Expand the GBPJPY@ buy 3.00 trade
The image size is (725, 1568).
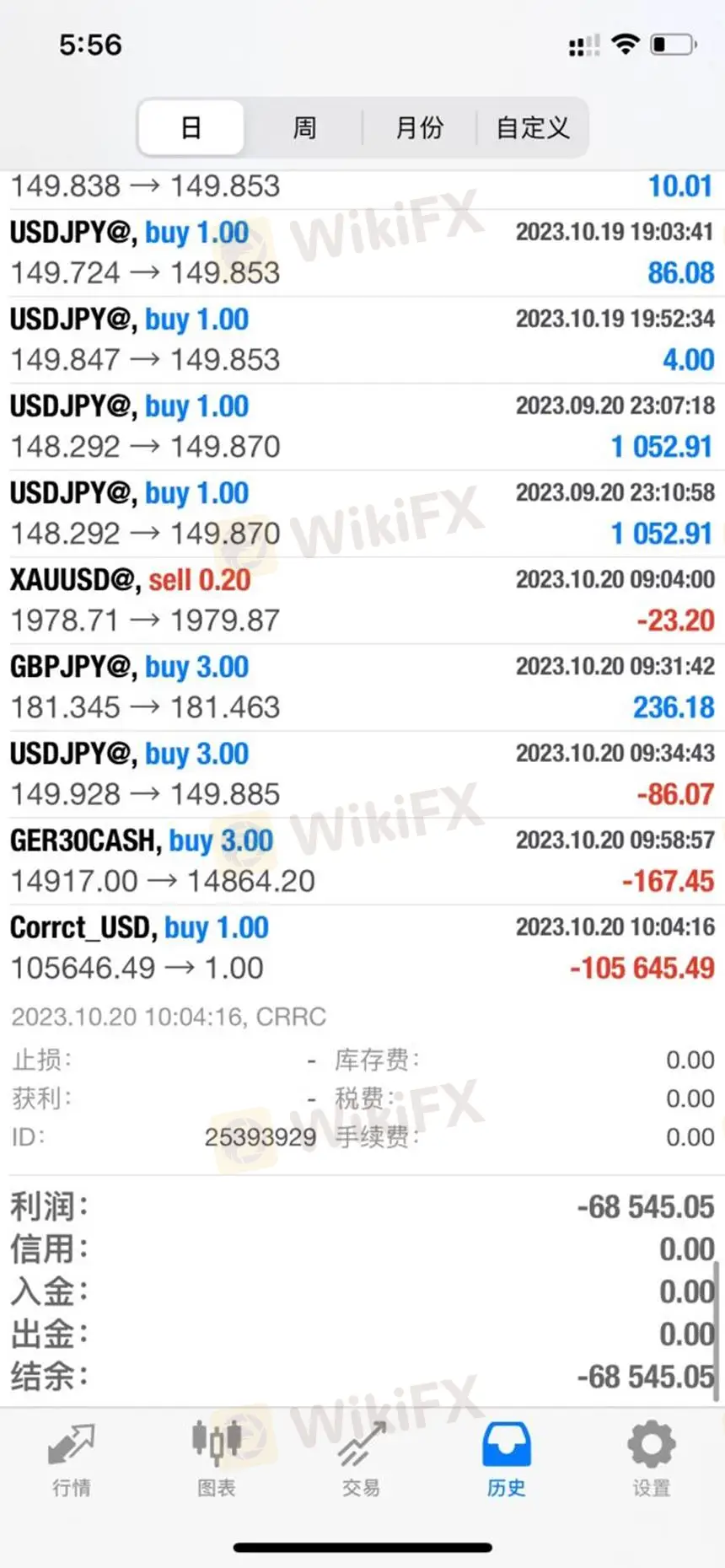362,687
